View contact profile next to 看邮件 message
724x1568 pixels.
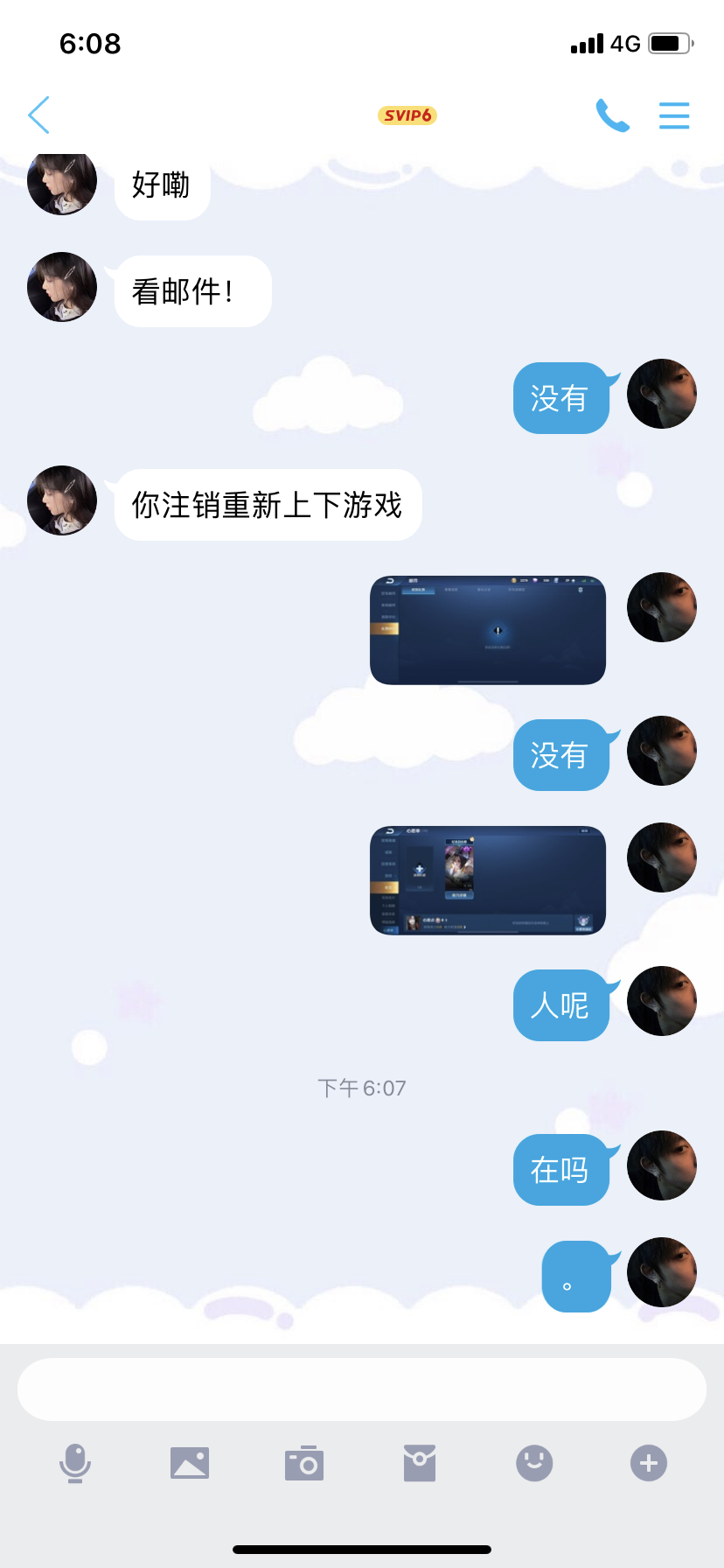tap(62, 287)
